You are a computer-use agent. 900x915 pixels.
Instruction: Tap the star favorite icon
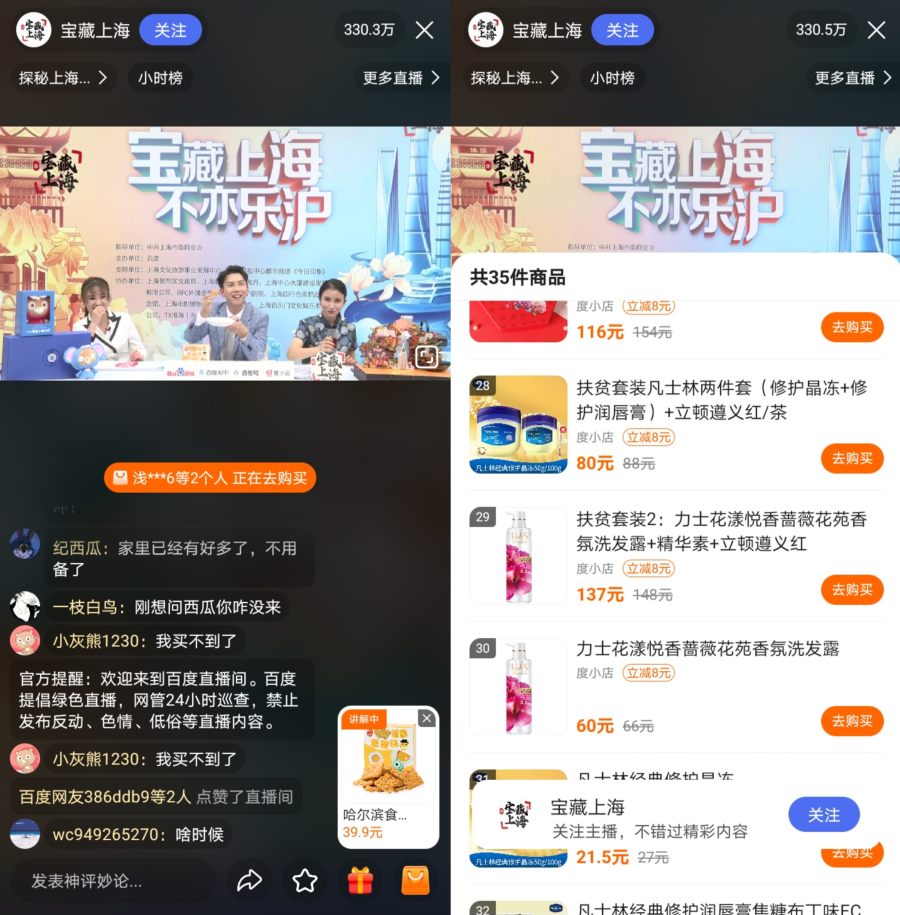coord(305,880)
